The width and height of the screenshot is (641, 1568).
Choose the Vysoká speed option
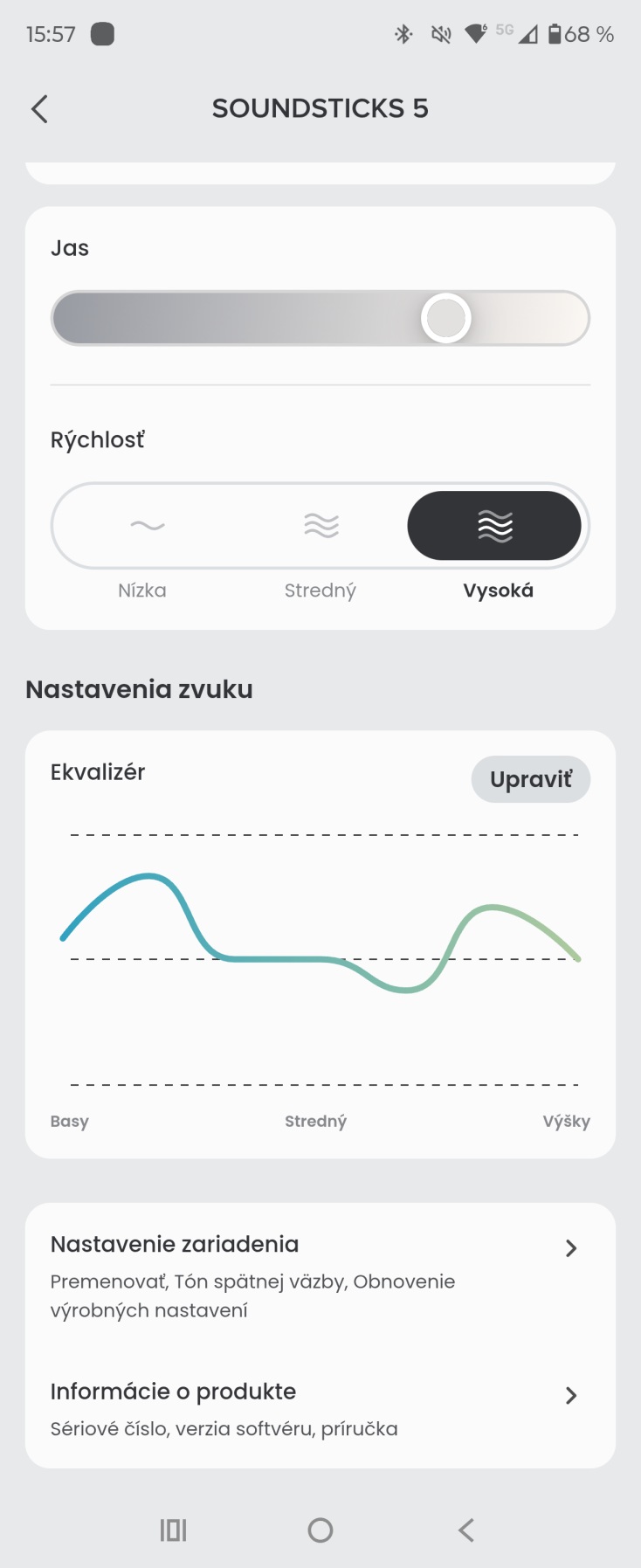[x=494, y=526]
